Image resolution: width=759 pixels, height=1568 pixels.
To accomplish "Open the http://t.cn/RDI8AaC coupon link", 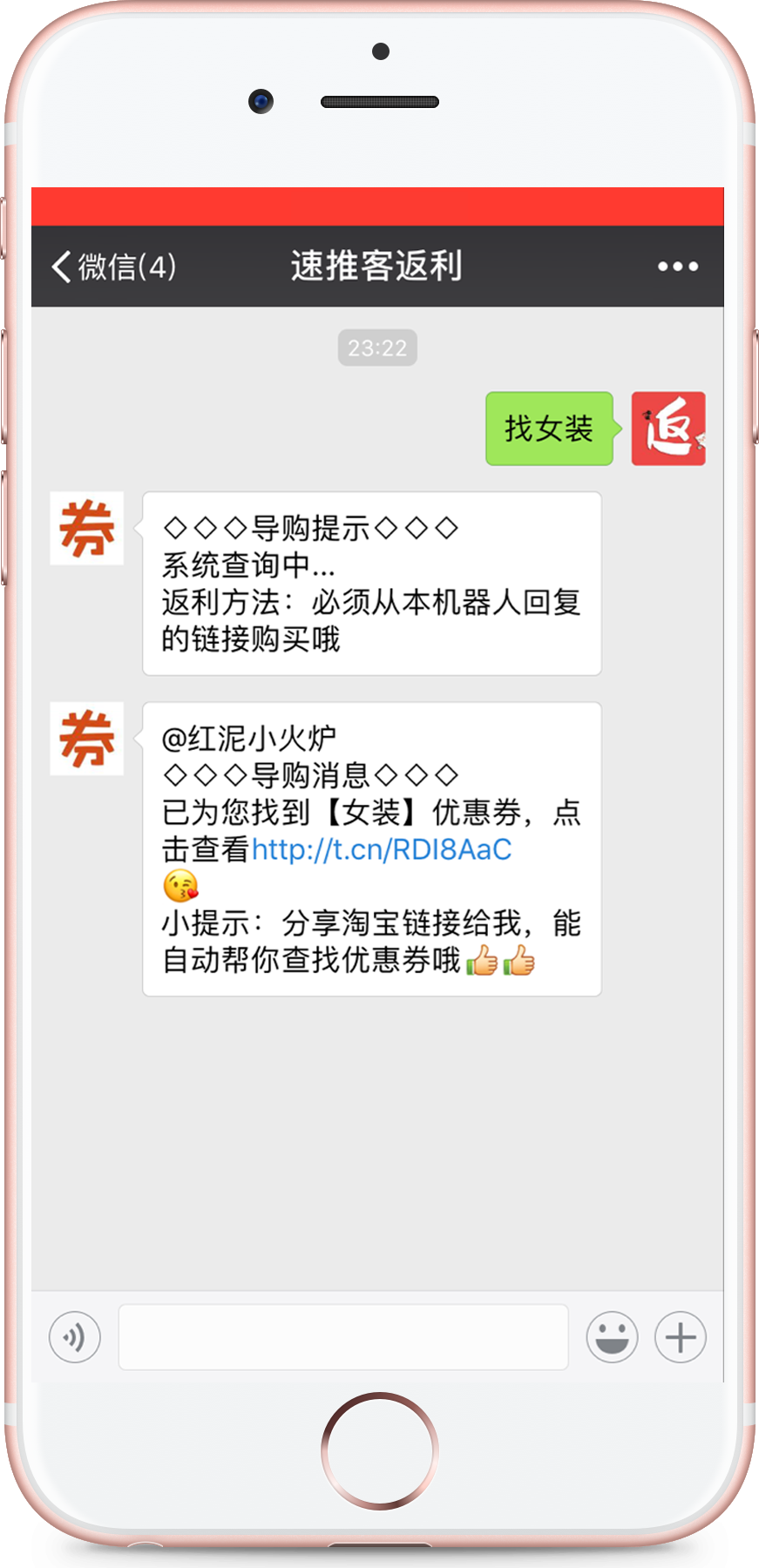I will click(381, 849).
